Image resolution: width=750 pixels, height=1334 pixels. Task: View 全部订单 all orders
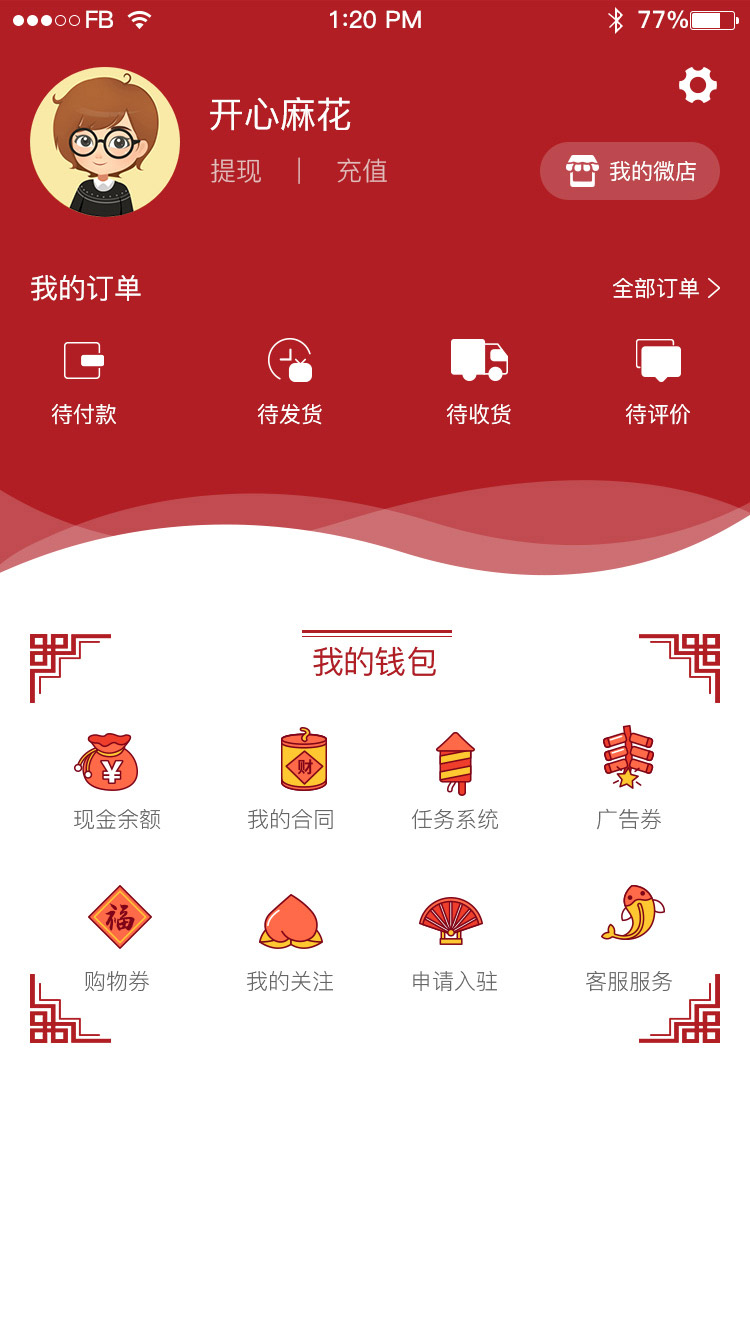666,289
